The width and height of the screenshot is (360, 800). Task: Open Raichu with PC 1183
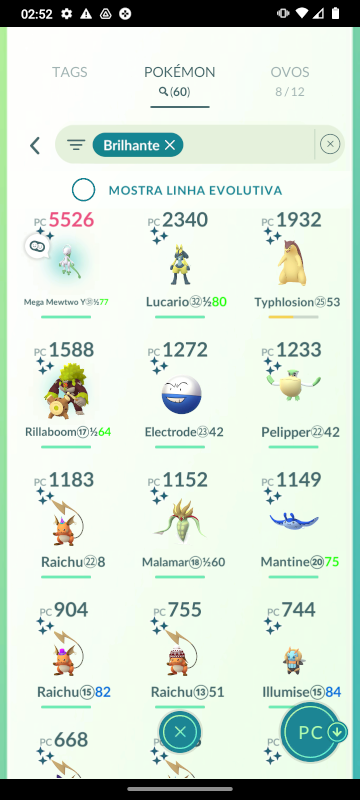pyautogui.click(x=66, y=524)
